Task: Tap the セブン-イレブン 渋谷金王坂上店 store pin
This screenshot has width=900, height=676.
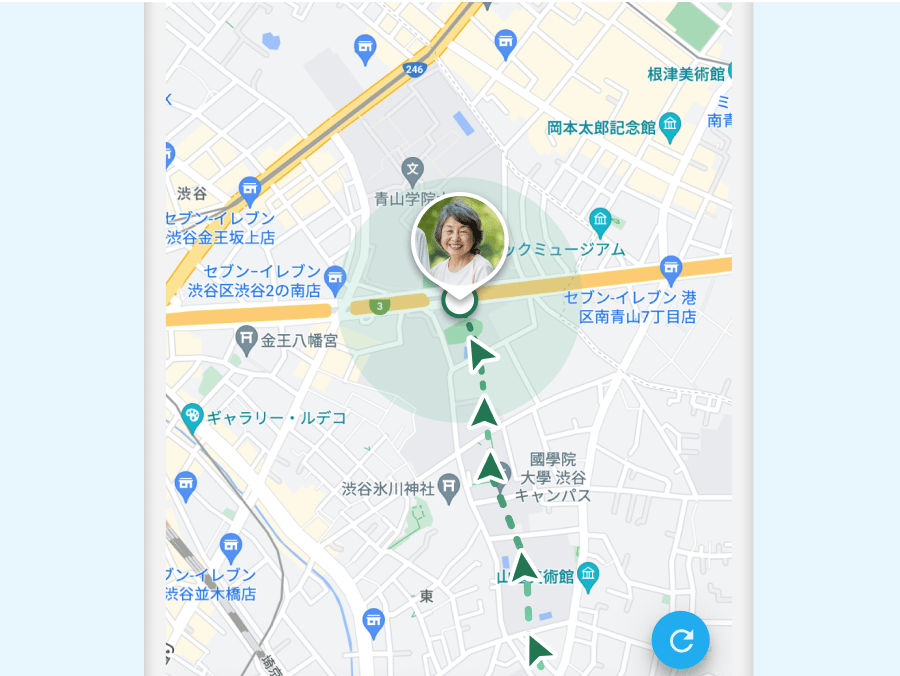Action: [250, 189]
